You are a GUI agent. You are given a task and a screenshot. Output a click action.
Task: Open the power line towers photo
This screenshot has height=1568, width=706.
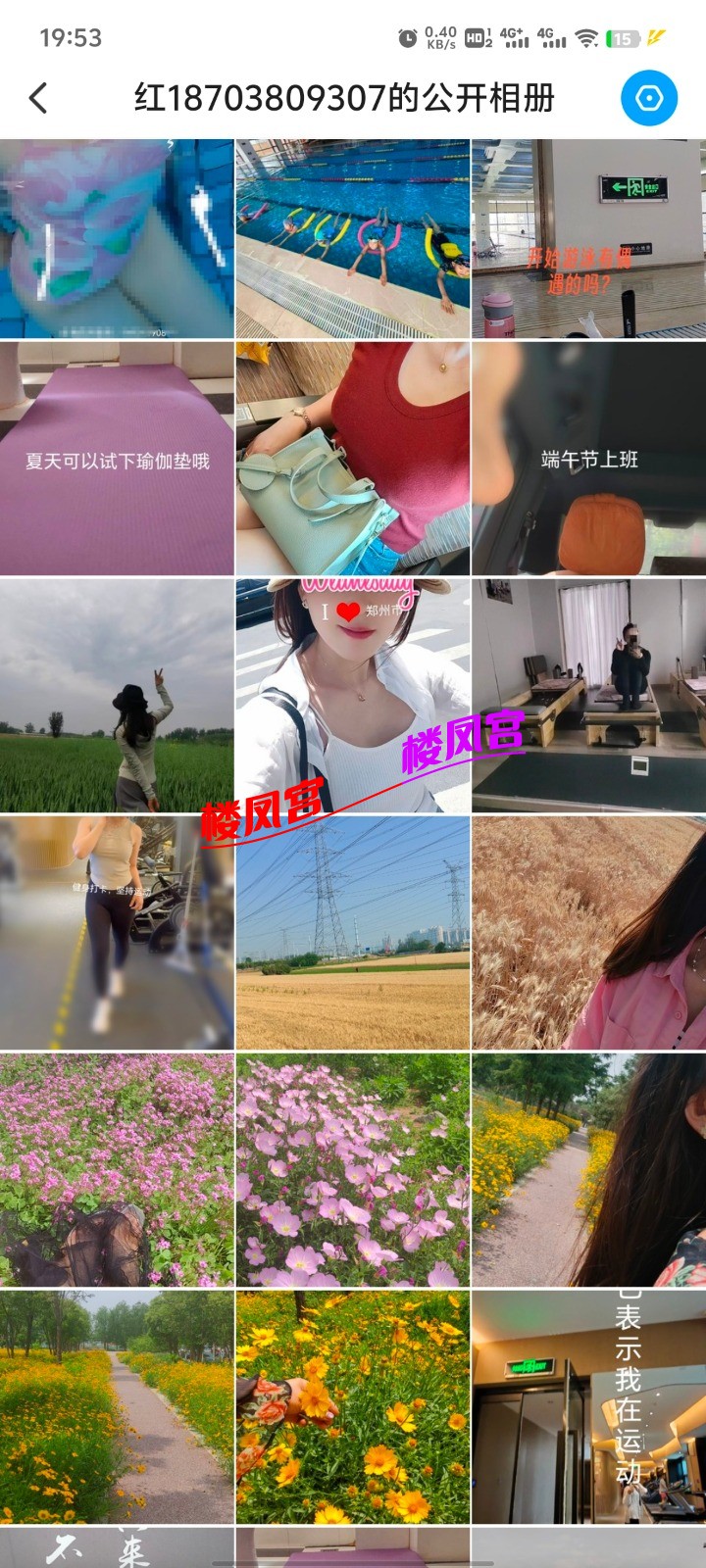click(353, 933)
